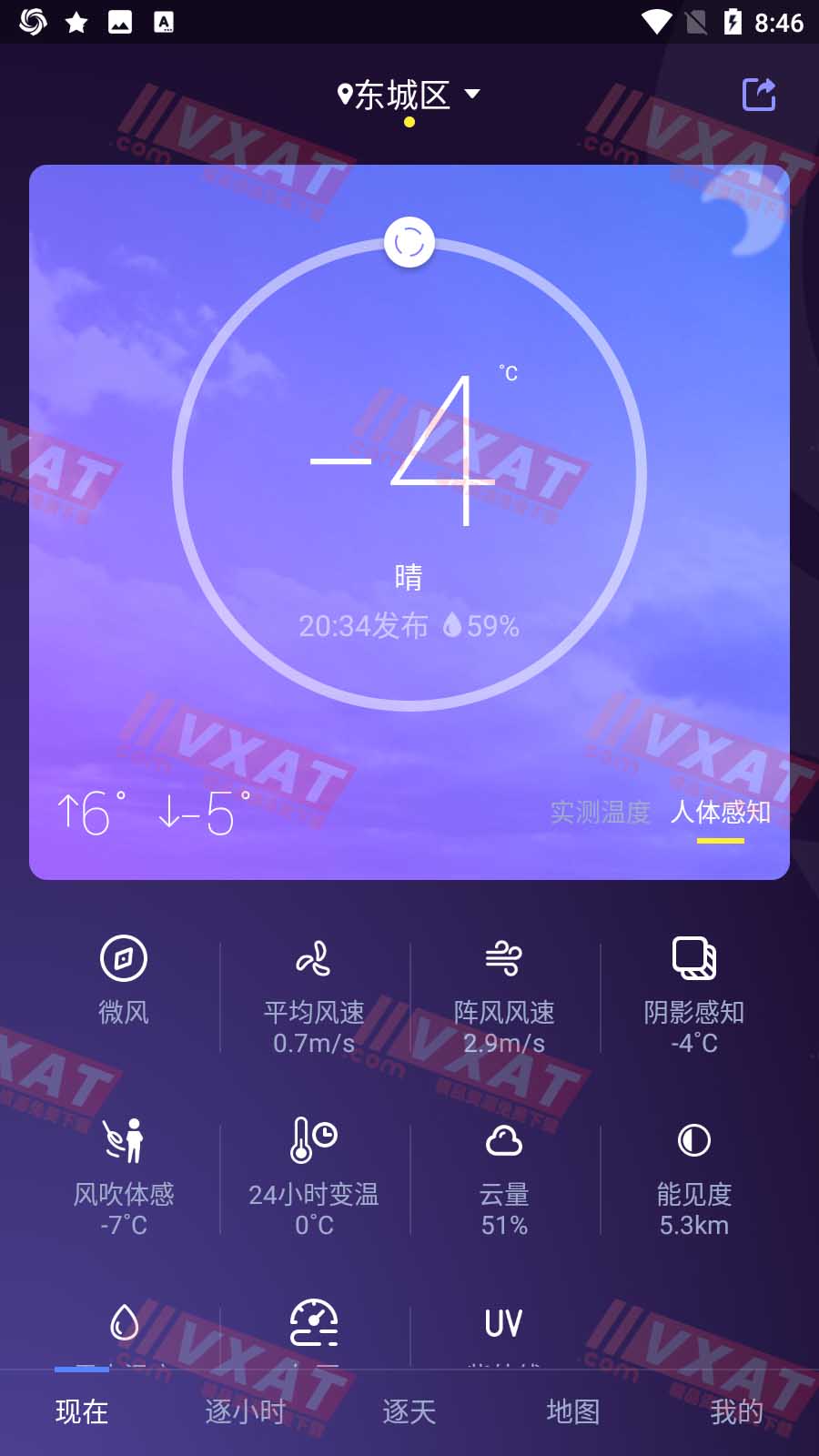819x1456 pixels.
Task: Tap the humidity droplet icon
Action: [123, 1324]
